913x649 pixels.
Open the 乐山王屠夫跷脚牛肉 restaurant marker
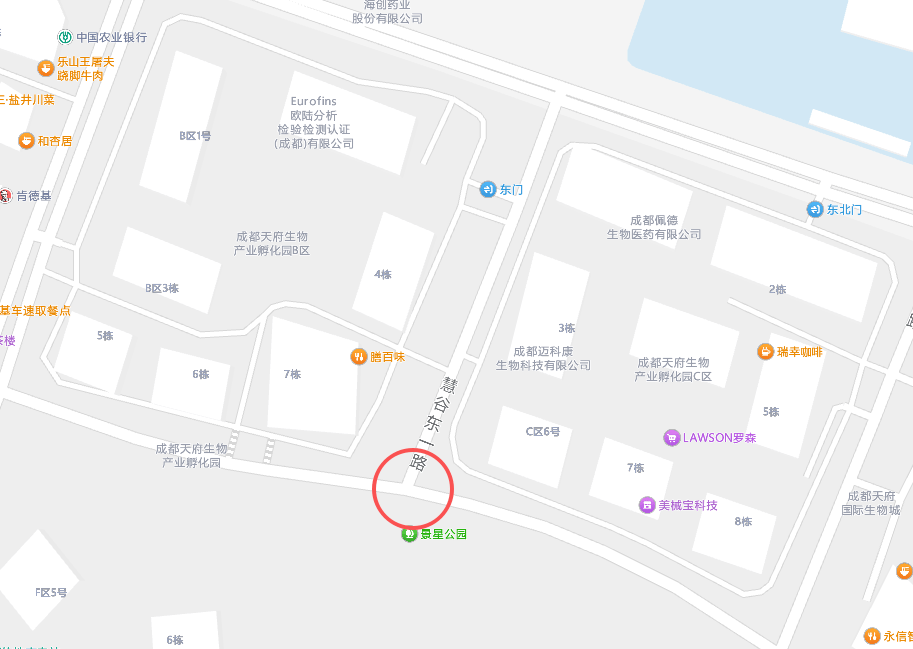[x=45, y=68]
